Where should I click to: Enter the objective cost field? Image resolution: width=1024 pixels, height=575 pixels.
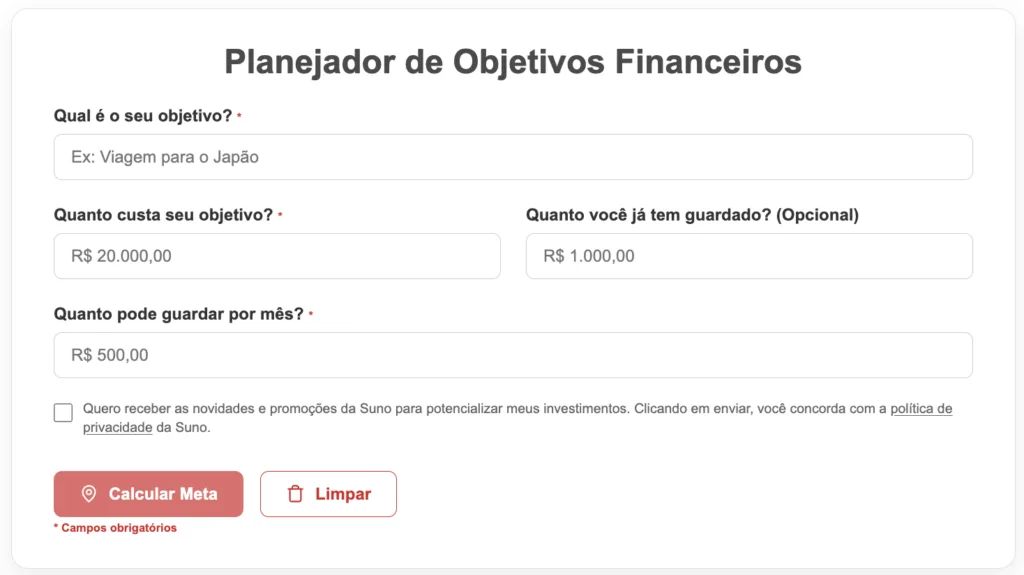tap(277, 256)
